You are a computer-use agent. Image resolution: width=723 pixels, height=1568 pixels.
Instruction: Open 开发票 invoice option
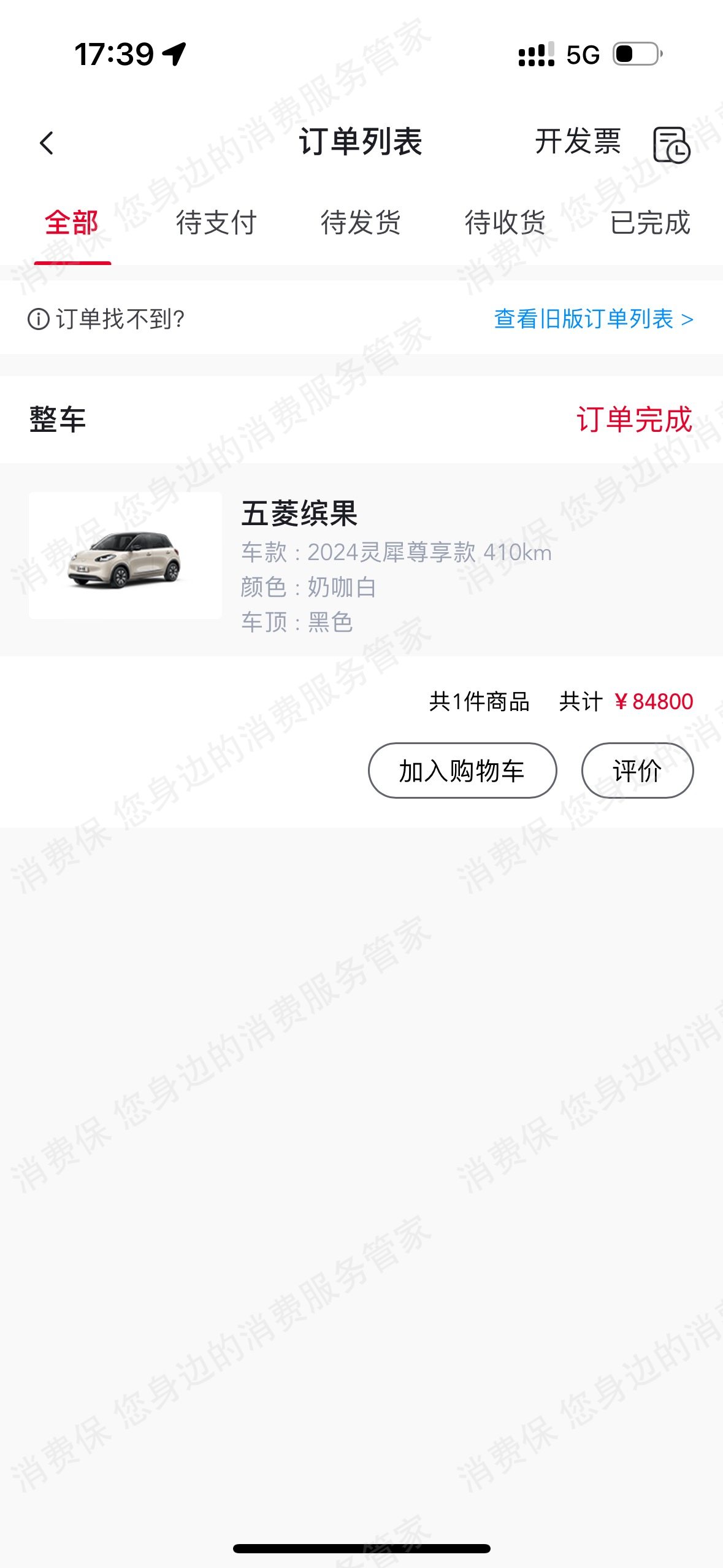click(577, 142)
